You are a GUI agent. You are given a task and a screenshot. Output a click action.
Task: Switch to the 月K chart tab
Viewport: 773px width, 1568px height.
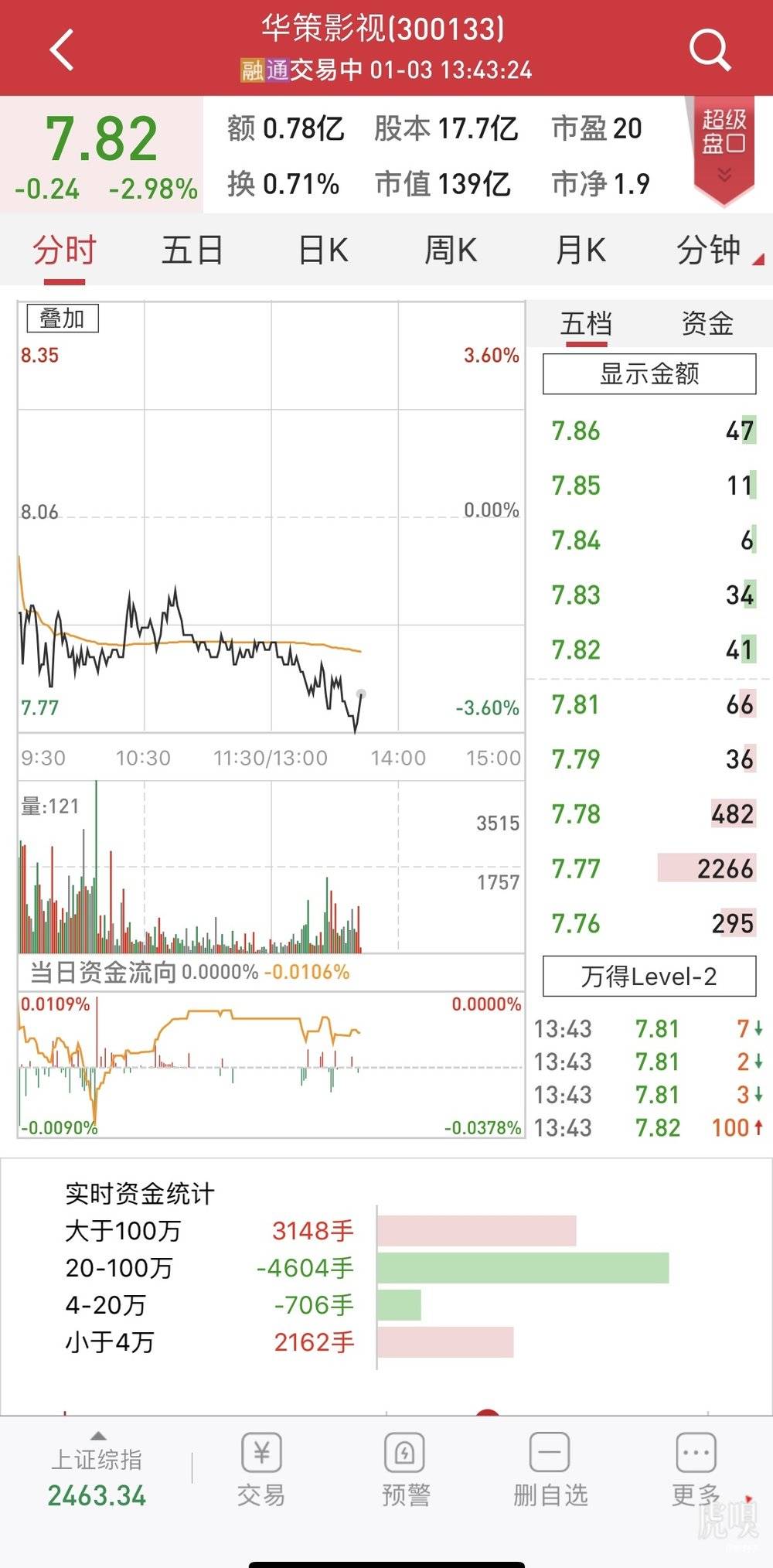point(581,251)
